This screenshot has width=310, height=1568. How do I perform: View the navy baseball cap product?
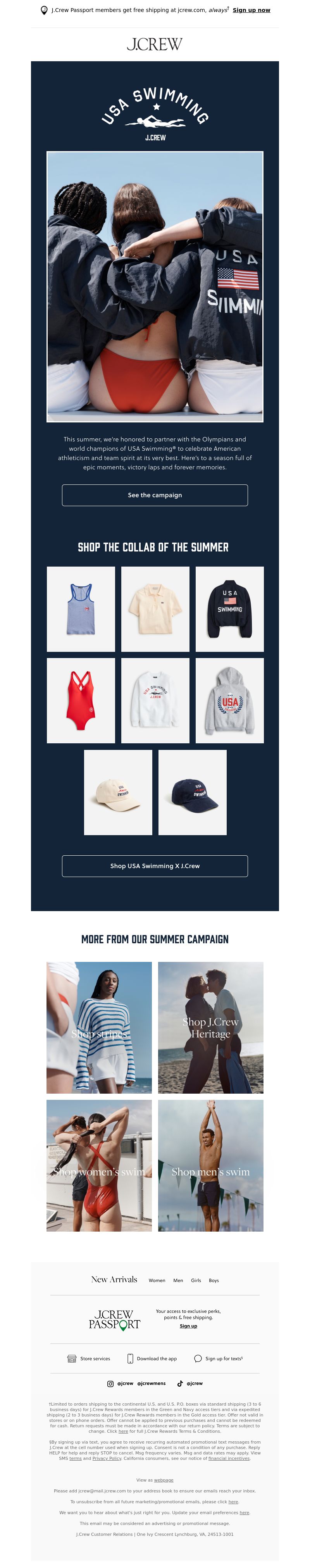(x=193, y=792)
